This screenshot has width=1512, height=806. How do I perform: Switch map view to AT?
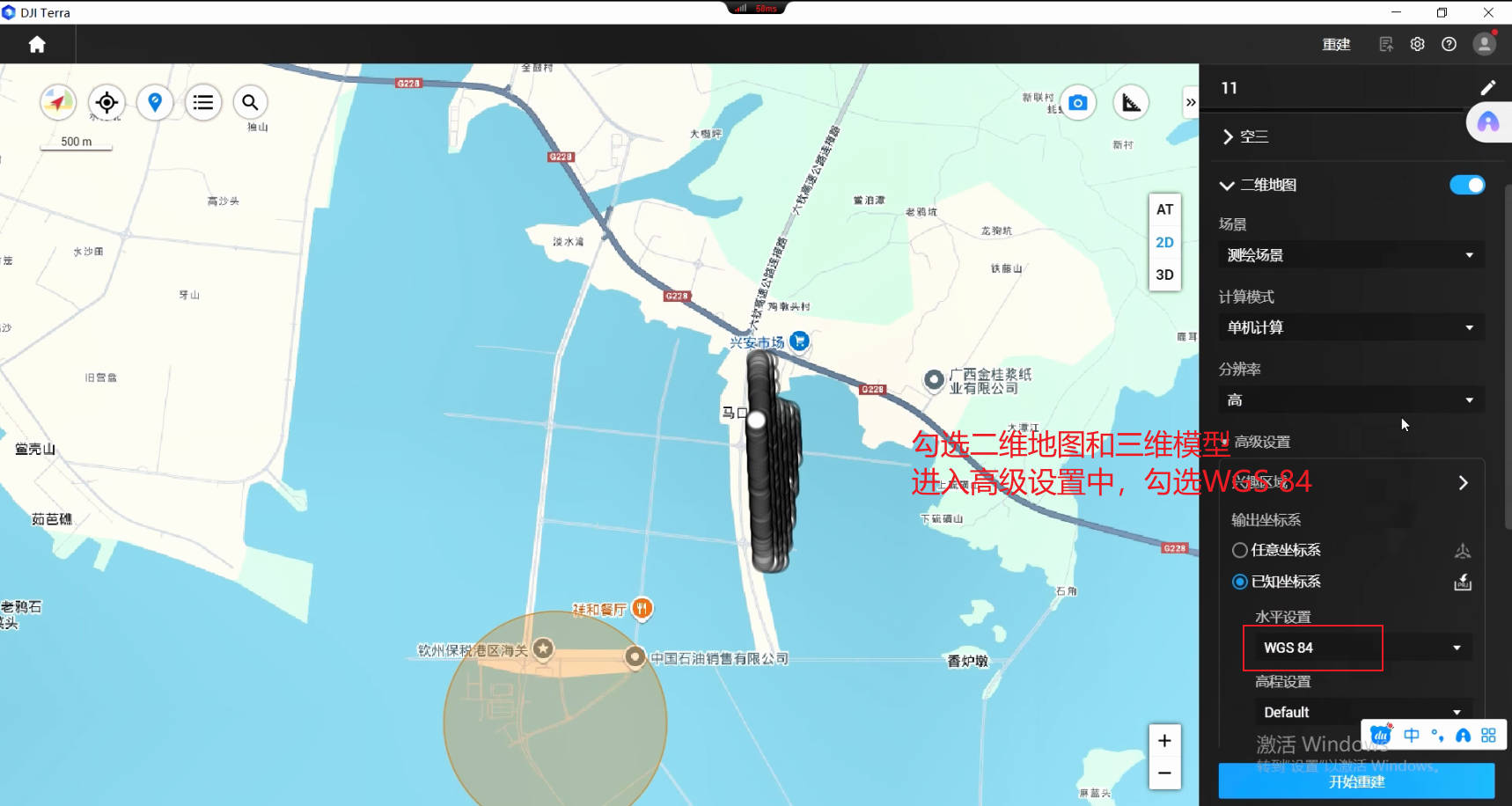click(x=1164, y=209)
